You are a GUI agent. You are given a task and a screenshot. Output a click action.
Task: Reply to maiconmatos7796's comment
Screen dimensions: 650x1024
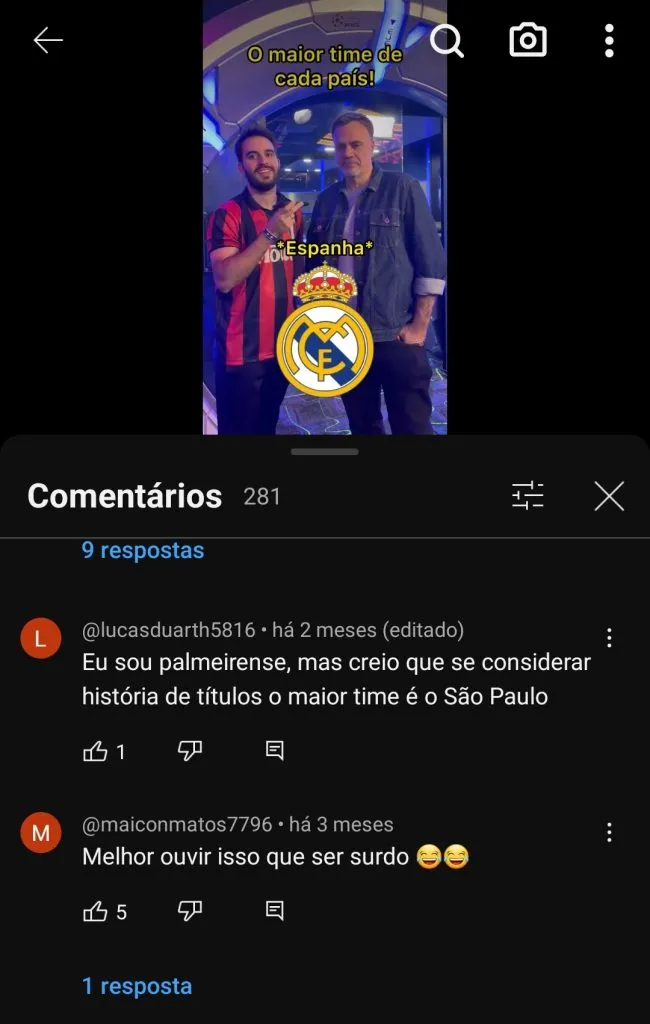pos(275,911)
